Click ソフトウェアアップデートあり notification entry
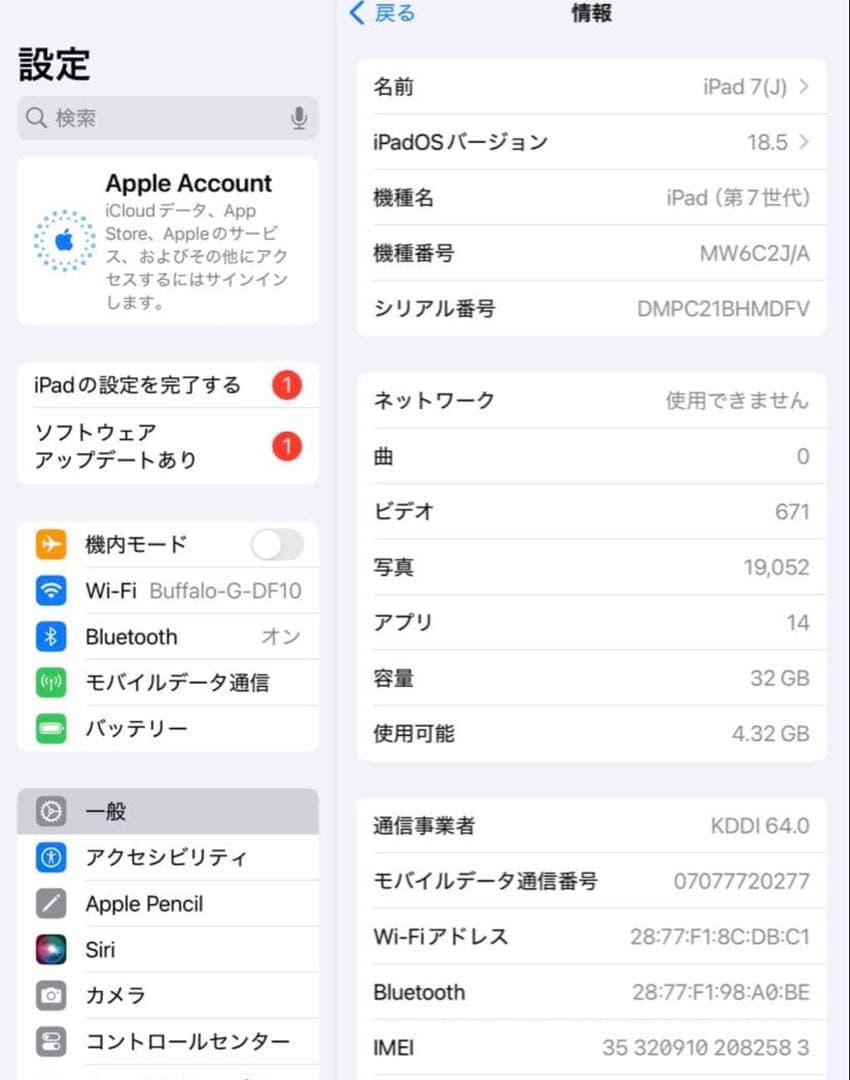The image size is (850, 1080). pyautogui.click(x=130, y=446)
